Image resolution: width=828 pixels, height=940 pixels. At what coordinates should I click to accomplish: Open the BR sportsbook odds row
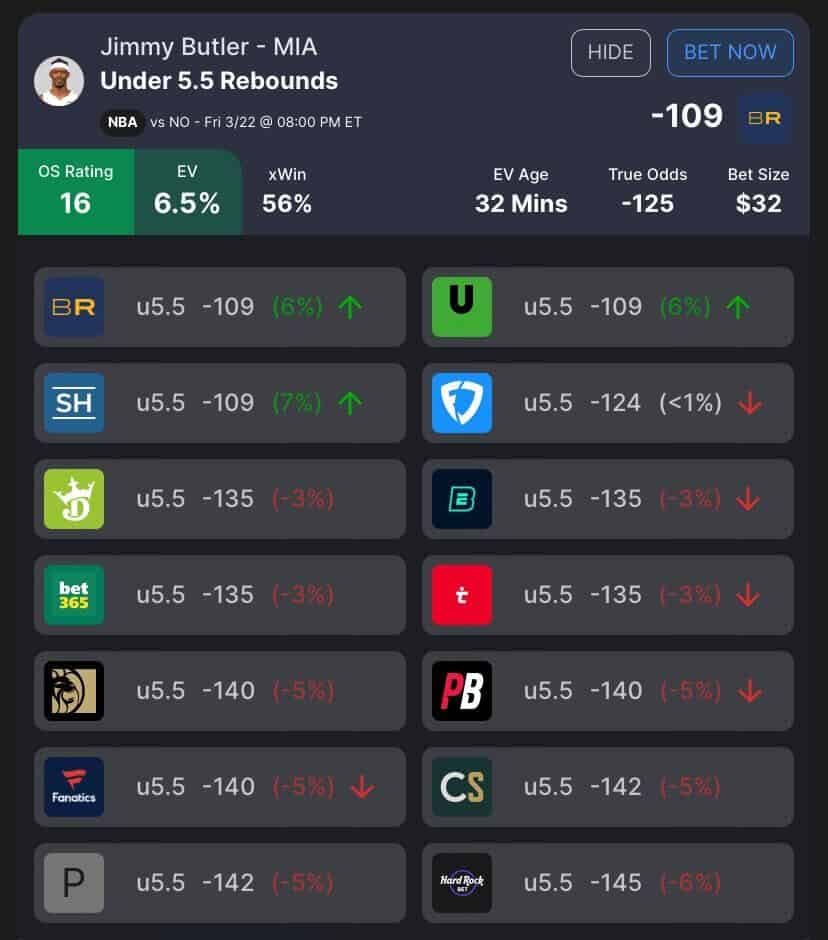click(219, 307)
